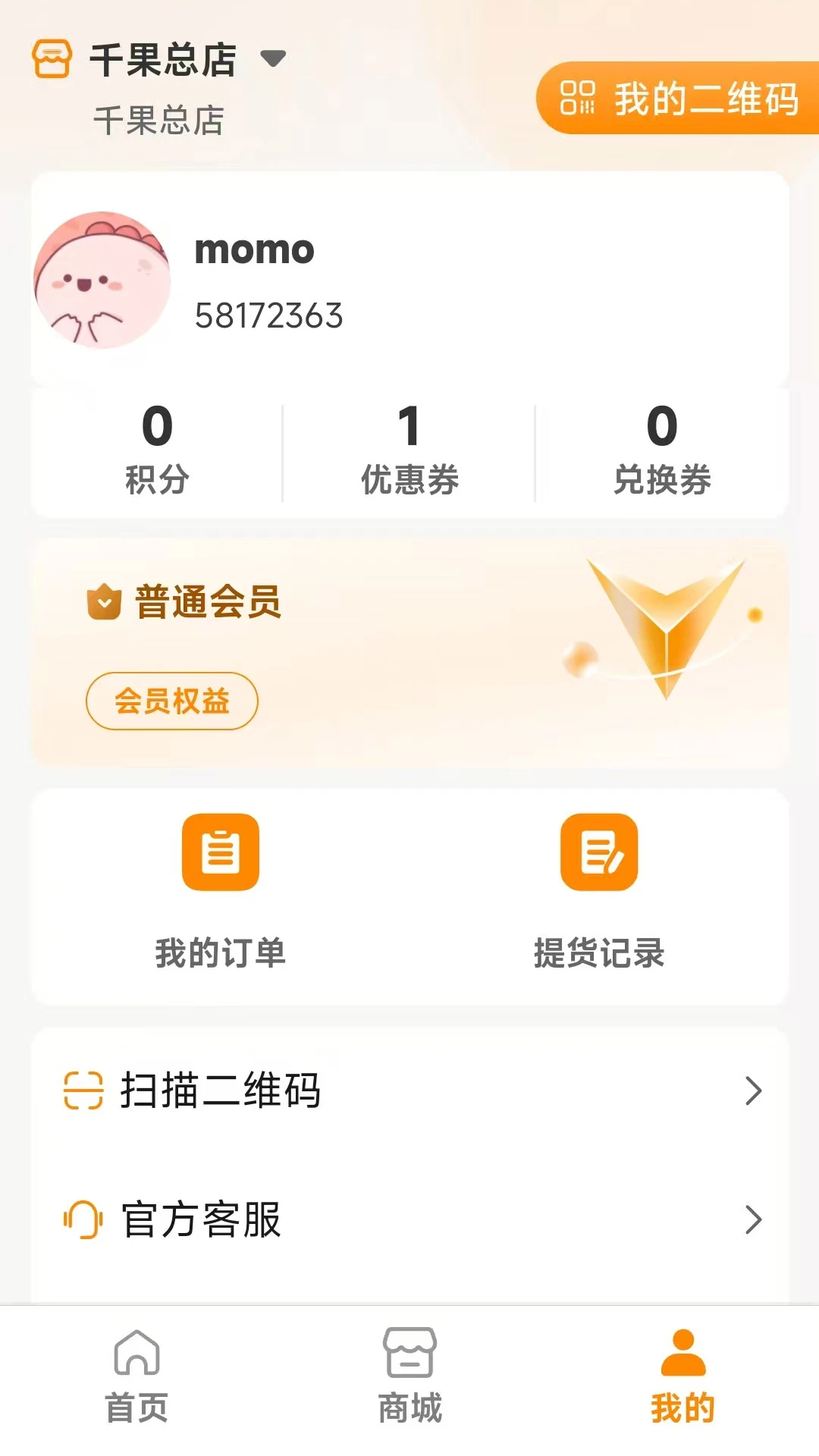
Task: Select the scan icon next to 扫描二维码
Action: click(83, 1090)
